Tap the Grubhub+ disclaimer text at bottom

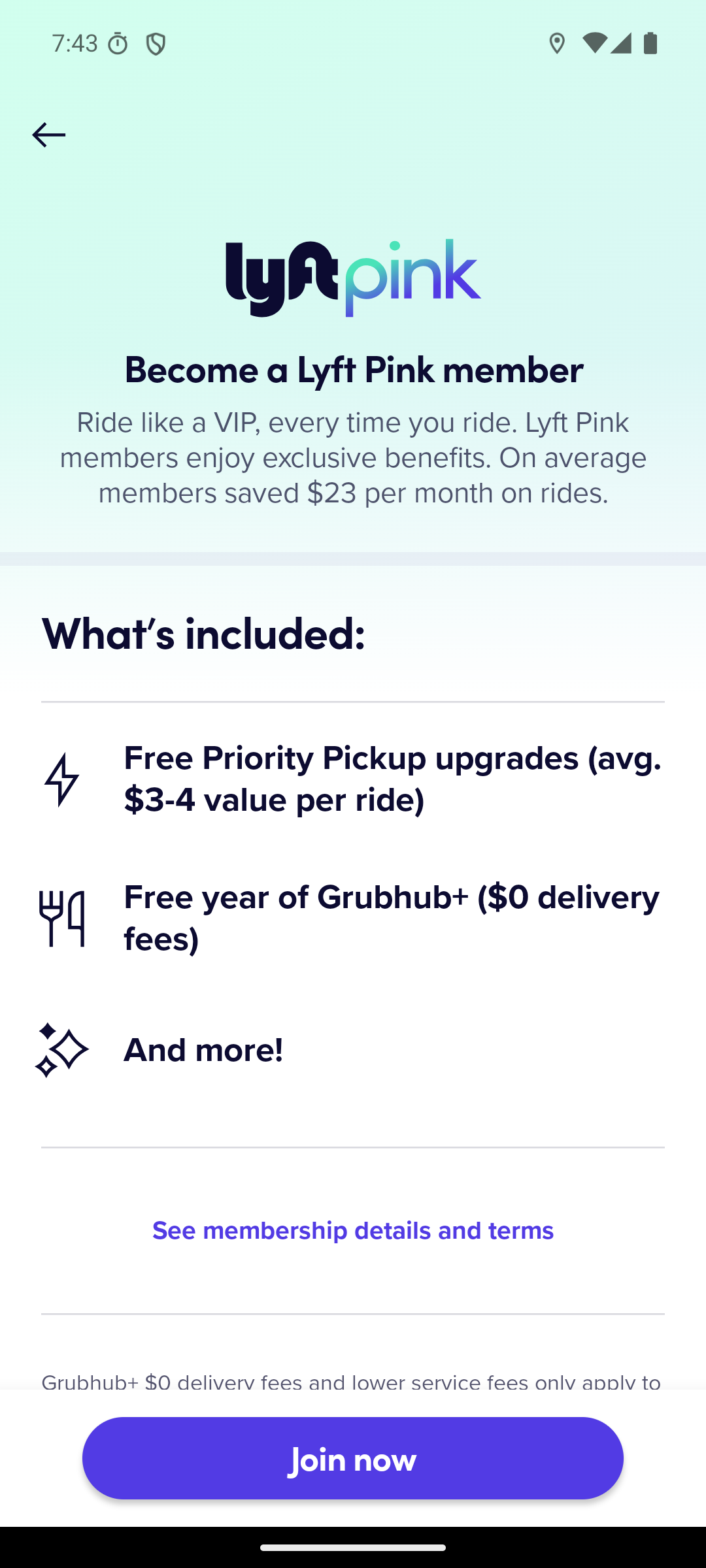click(353, 1382)
